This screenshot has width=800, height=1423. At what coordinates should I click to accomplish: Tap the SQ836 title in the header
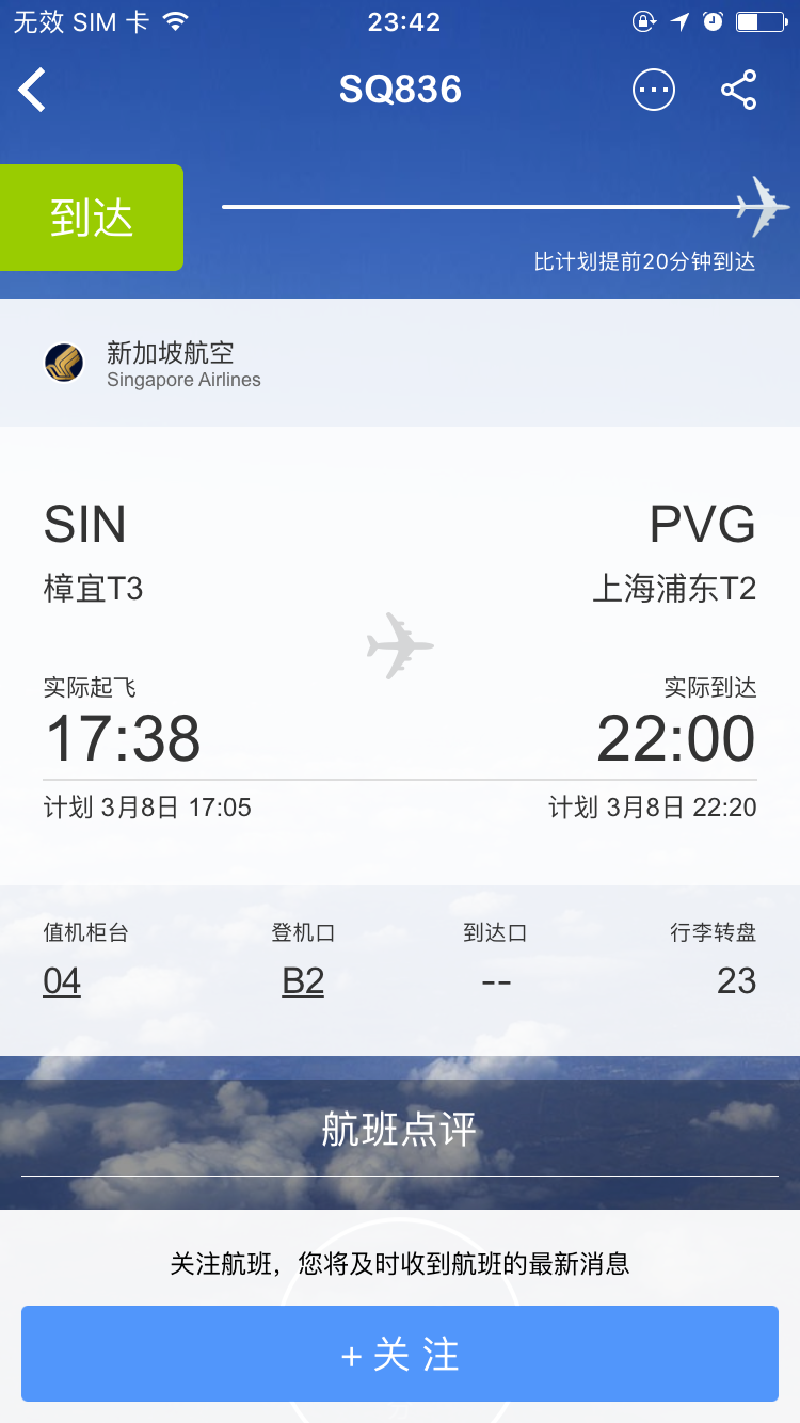[x=400, y=89]
